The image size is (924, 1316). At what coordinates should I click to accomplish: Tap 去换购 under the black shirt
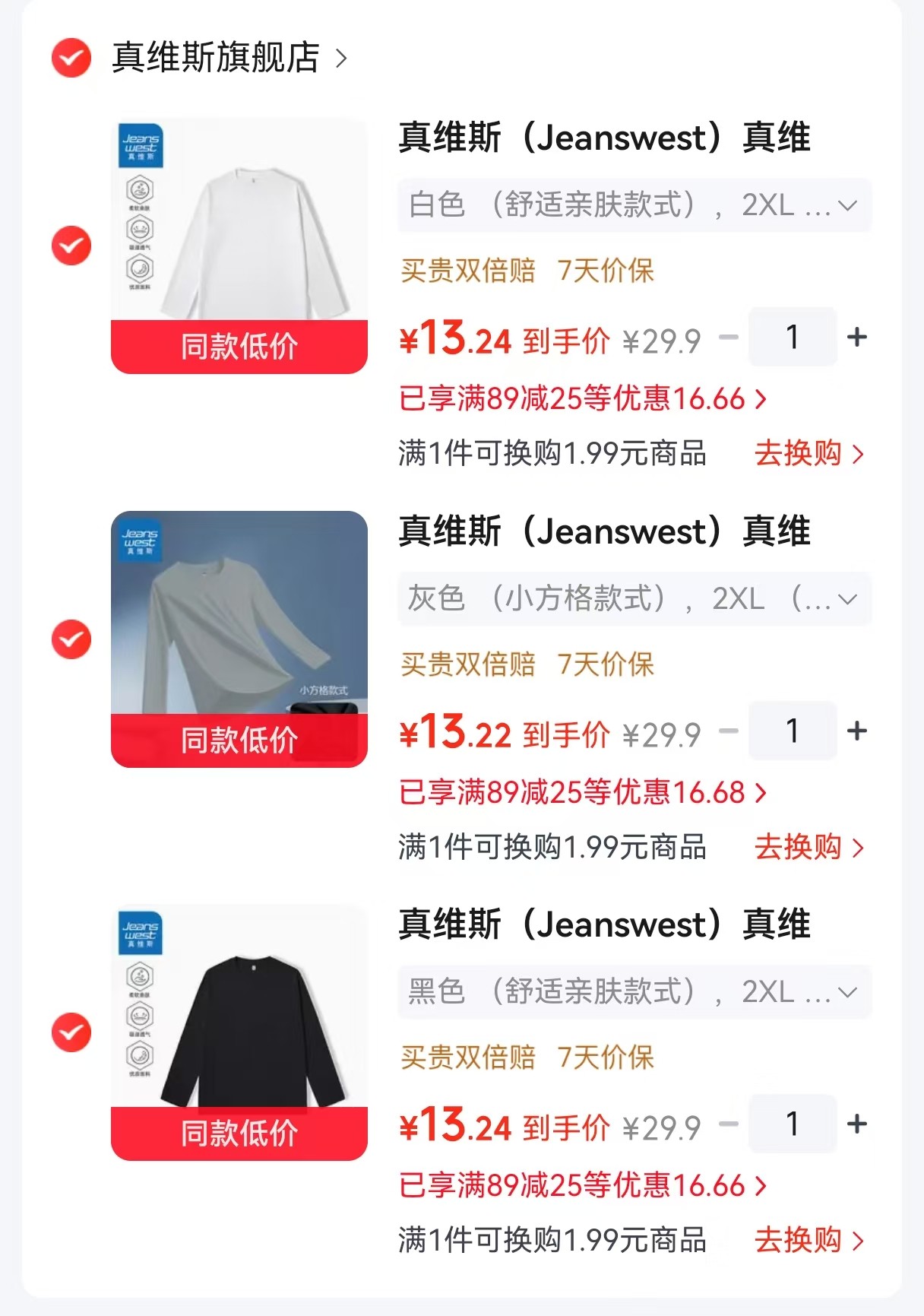point(809,1241)
